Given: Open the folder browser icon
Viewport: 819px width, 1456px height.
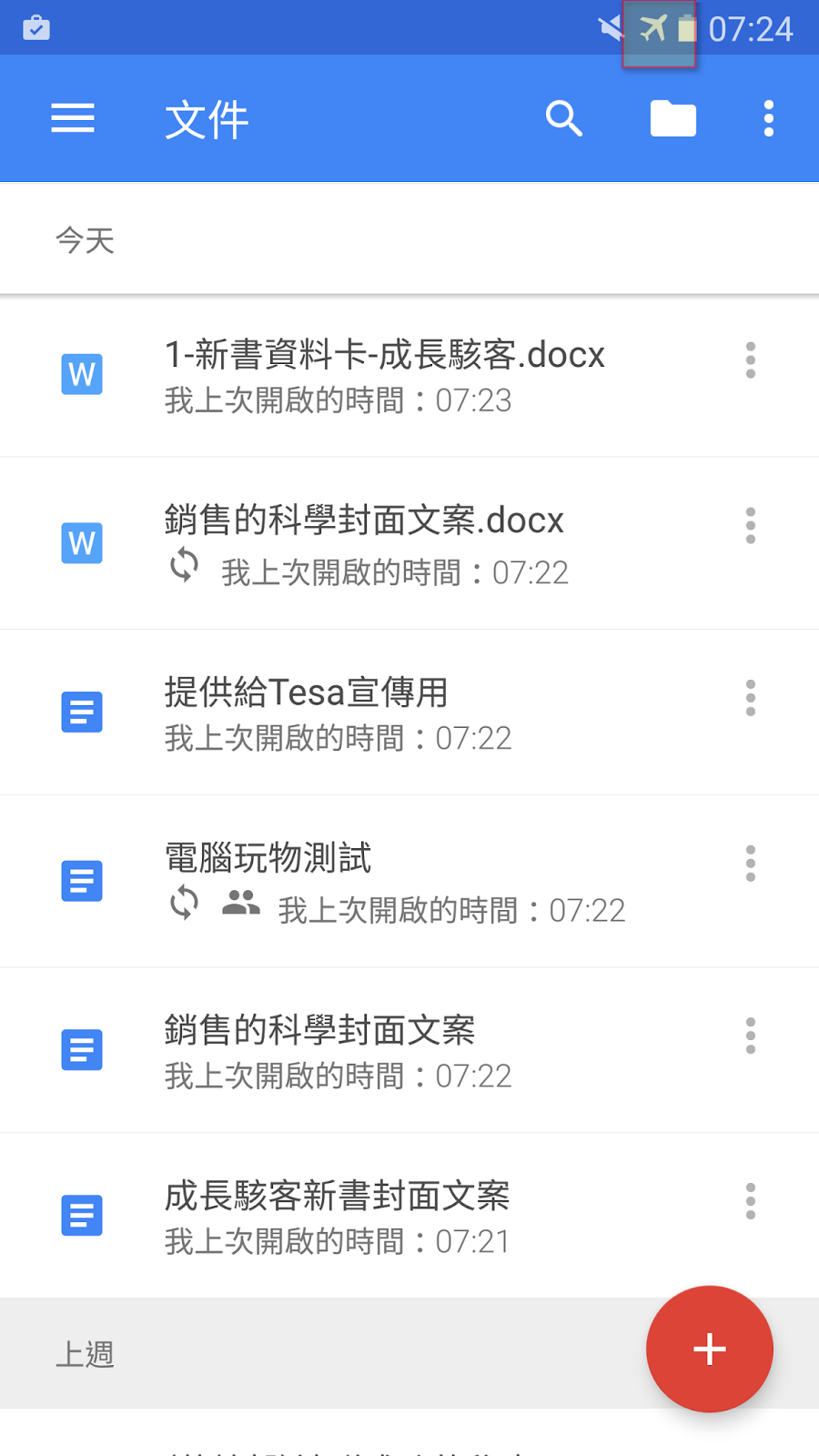Looking at the screenshot, I should [x=673, y=118].
